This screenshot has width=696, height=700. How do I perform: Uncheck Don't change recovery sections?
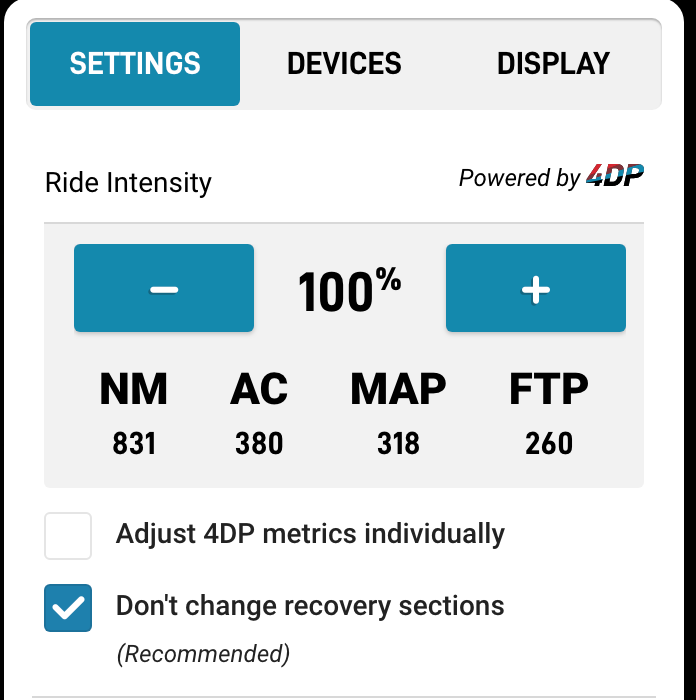tap(68, 608)
